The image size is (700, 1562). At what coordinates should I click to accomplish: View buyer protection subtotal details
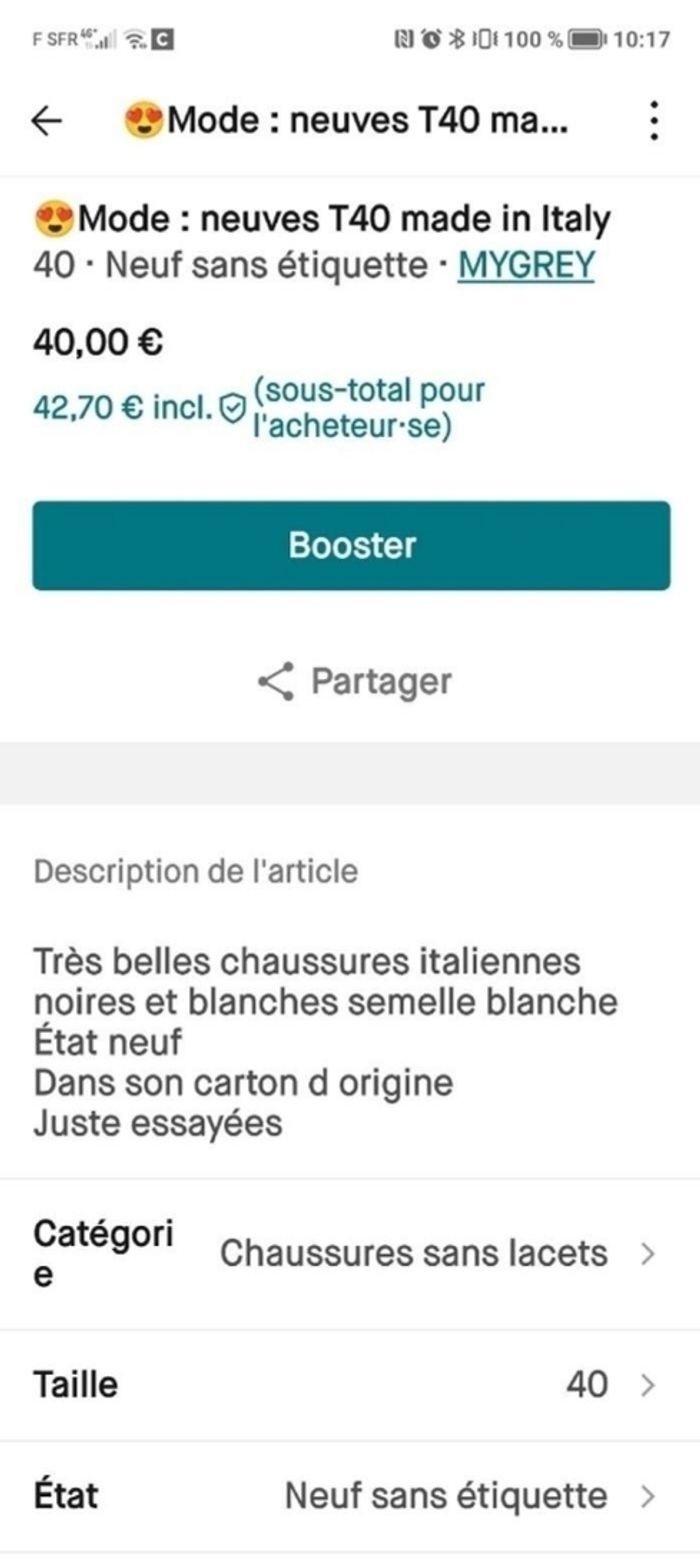232,408
